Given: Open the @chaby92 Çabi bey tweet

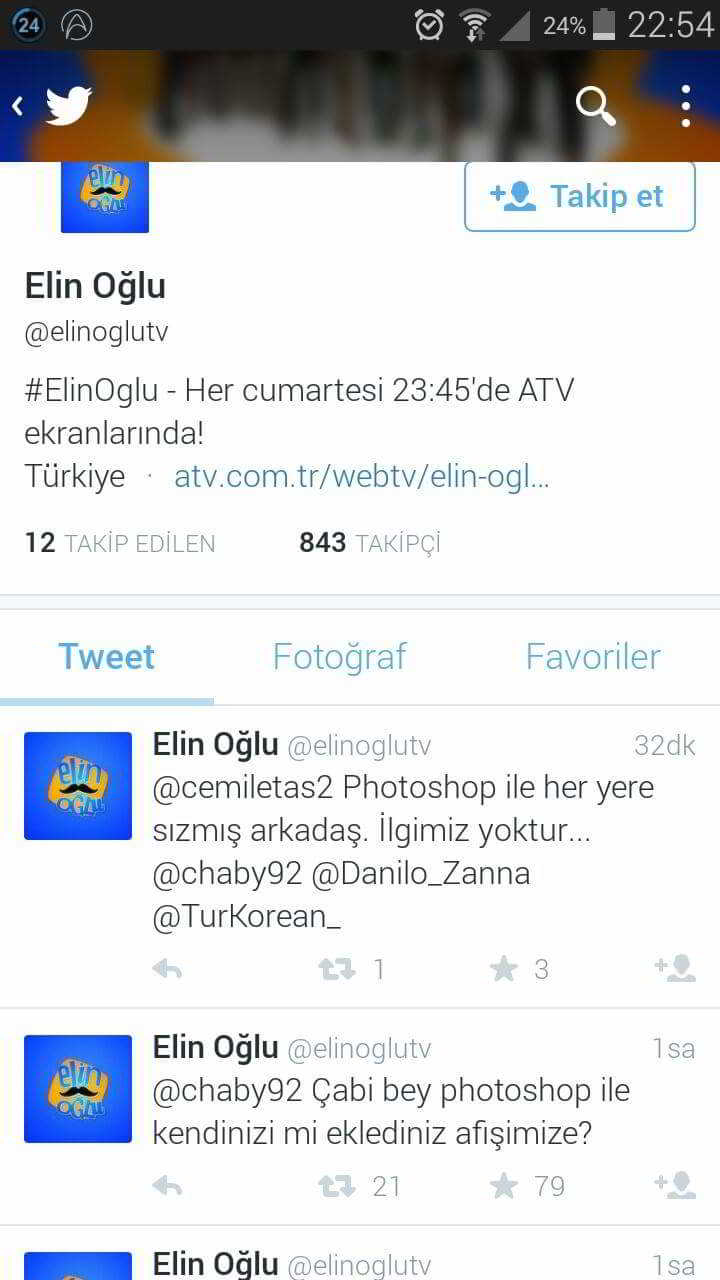Looking at the screenshot, I should pyautogui.click(x=400, y=1112).
